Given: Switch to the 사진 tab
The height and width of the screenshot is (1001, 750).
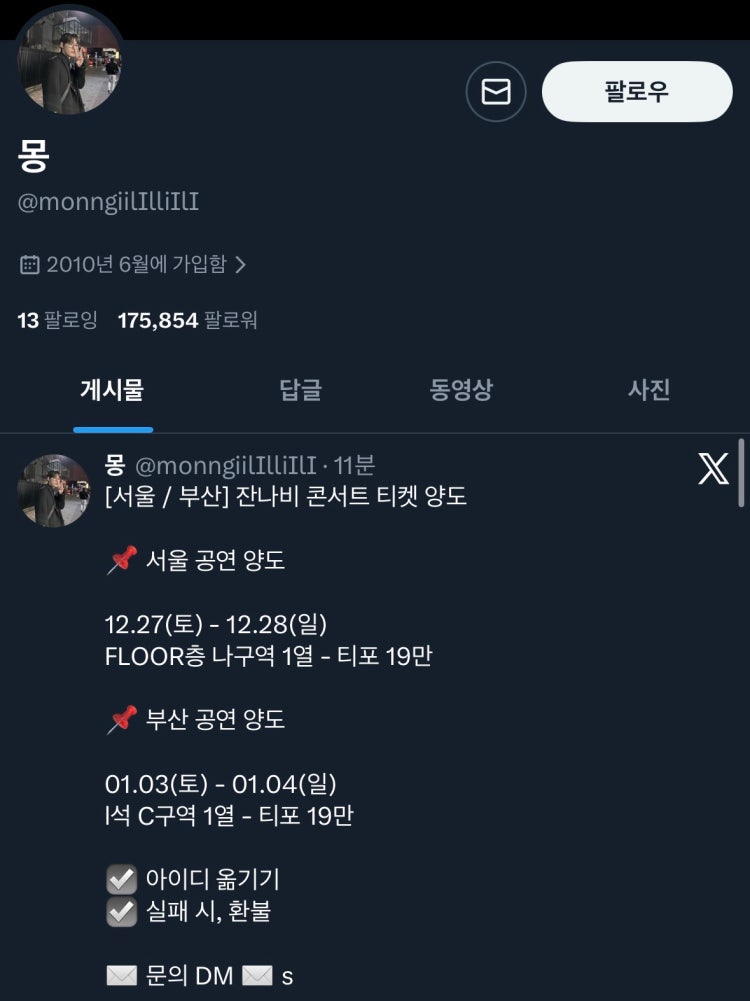Looking at the screenshot, I should [x=649, y=390].
